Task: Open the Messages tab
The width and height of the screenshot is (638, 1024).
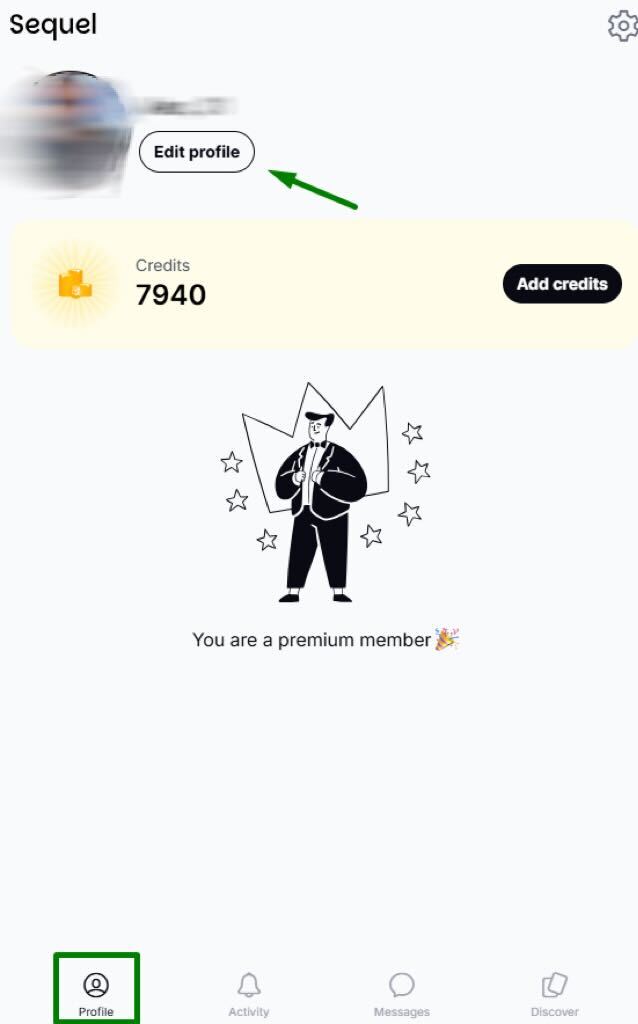Action: (x=402, y=993)
